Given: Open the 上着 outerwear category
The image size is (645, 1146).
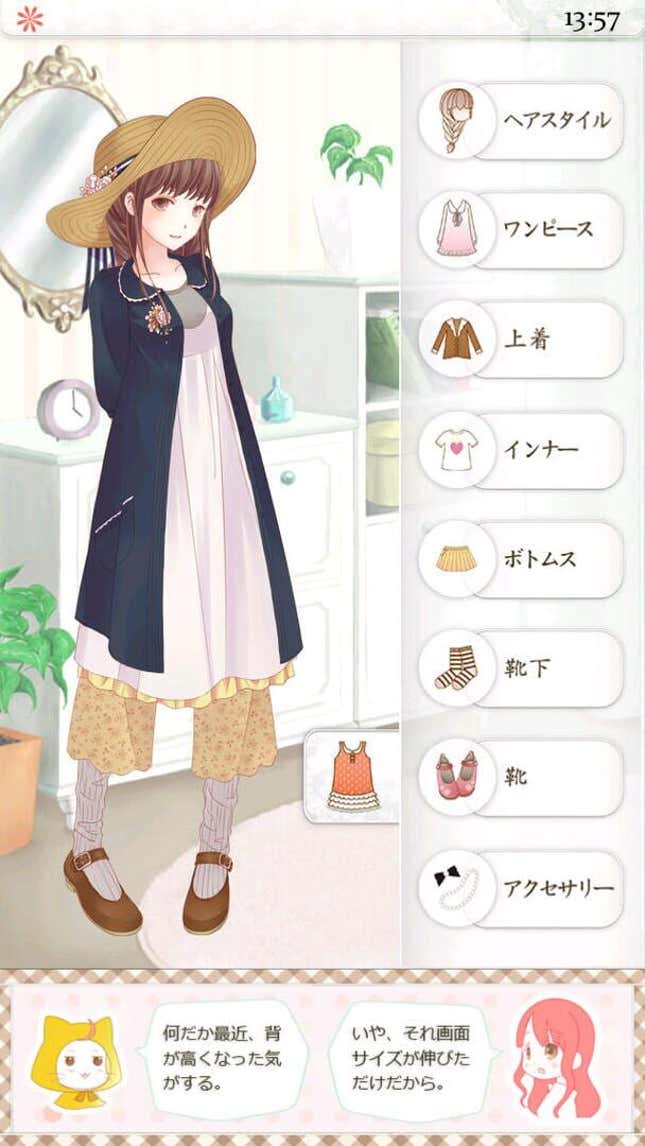Looking at the screenshot, I should tap(523, 340).
